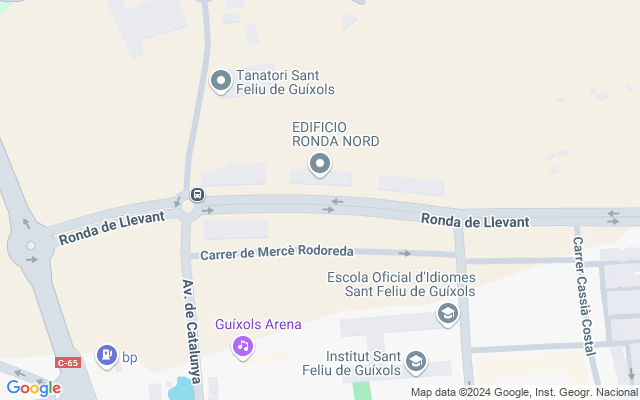Tap the bp gas station marker

(106, 355)
